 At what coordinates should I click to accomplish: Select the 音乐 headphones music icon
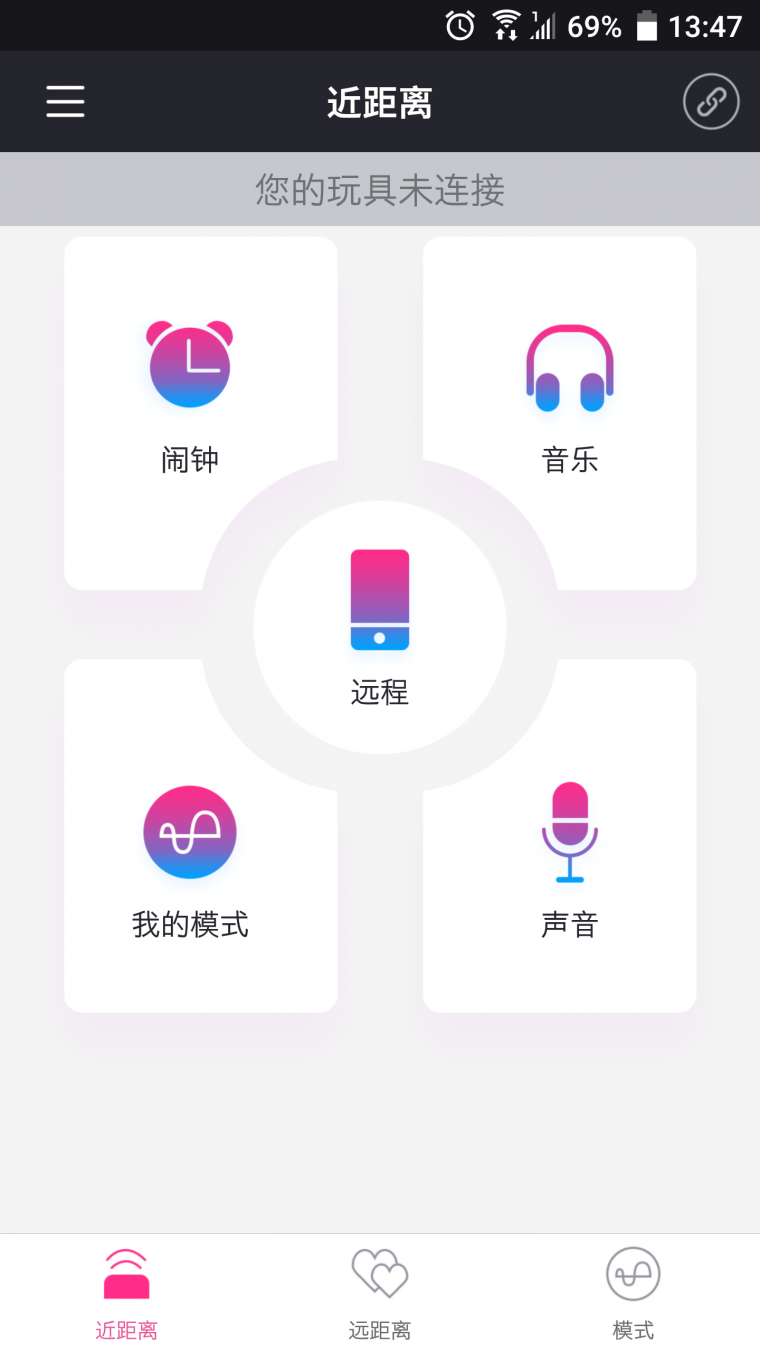point(568,366)
